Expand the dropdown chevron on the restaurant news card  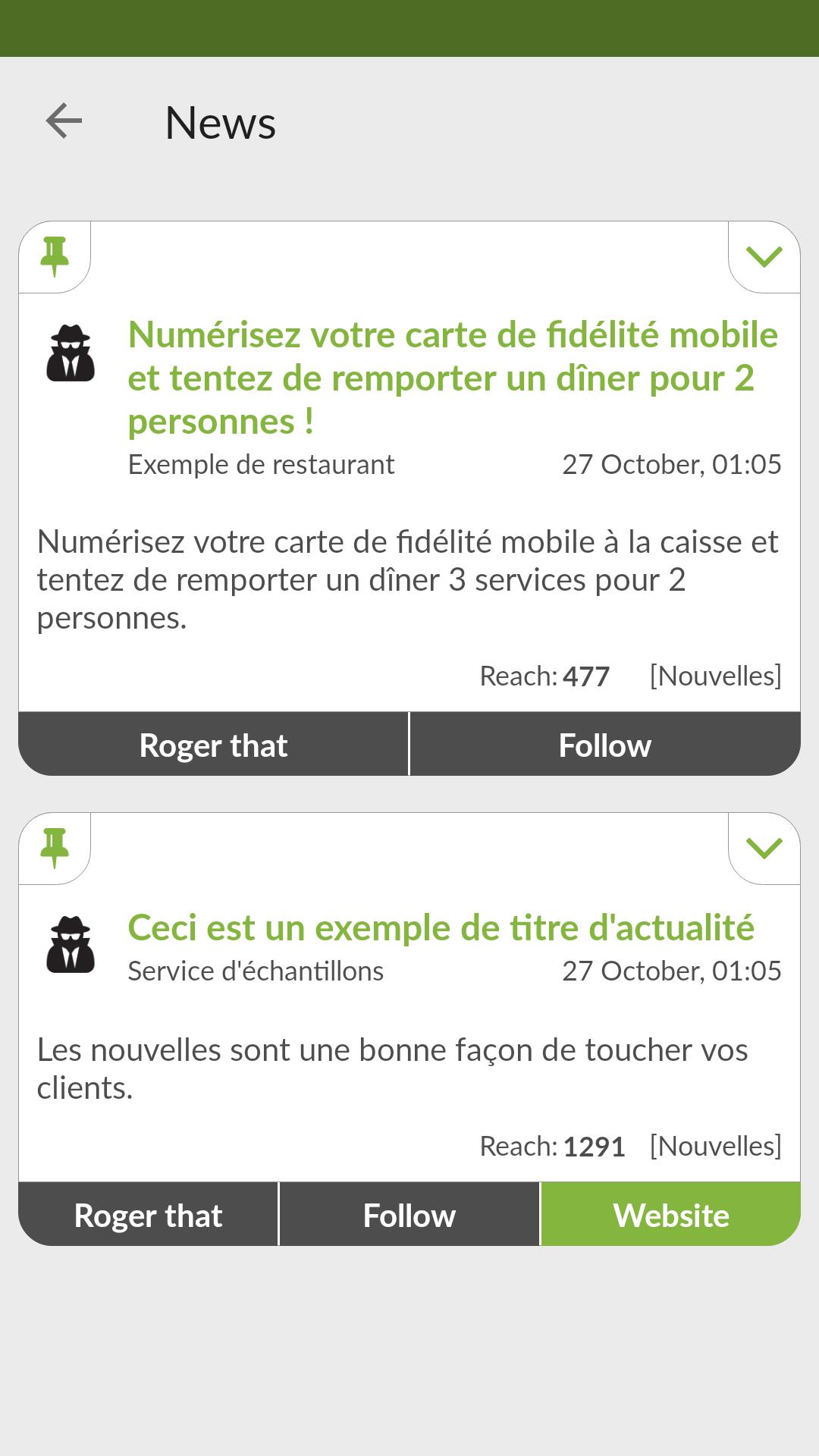pos(764,257)
